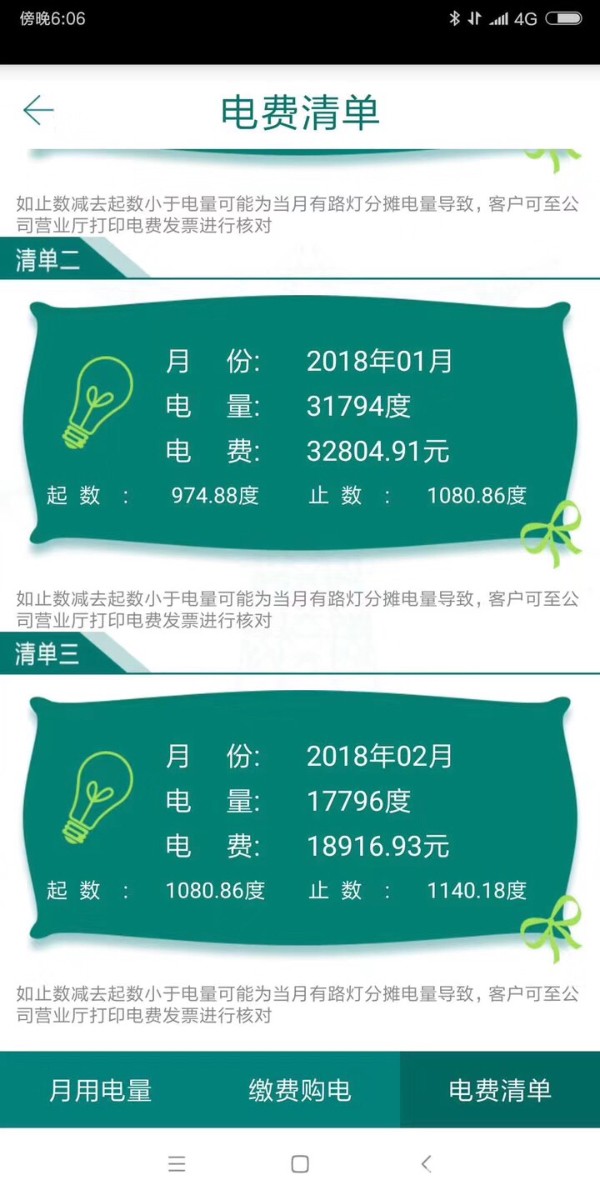Select the 电费清单 tab
The height and width of the screenshot is (1200, 600).
pyautogui.click(x=500, y=1090)
